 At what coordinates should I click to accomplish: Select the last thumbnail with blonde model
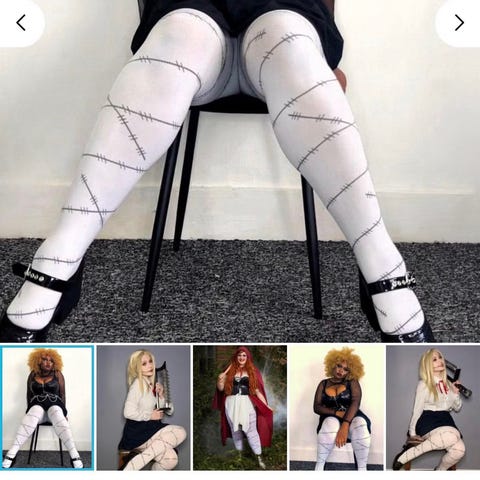coord(433,408)
